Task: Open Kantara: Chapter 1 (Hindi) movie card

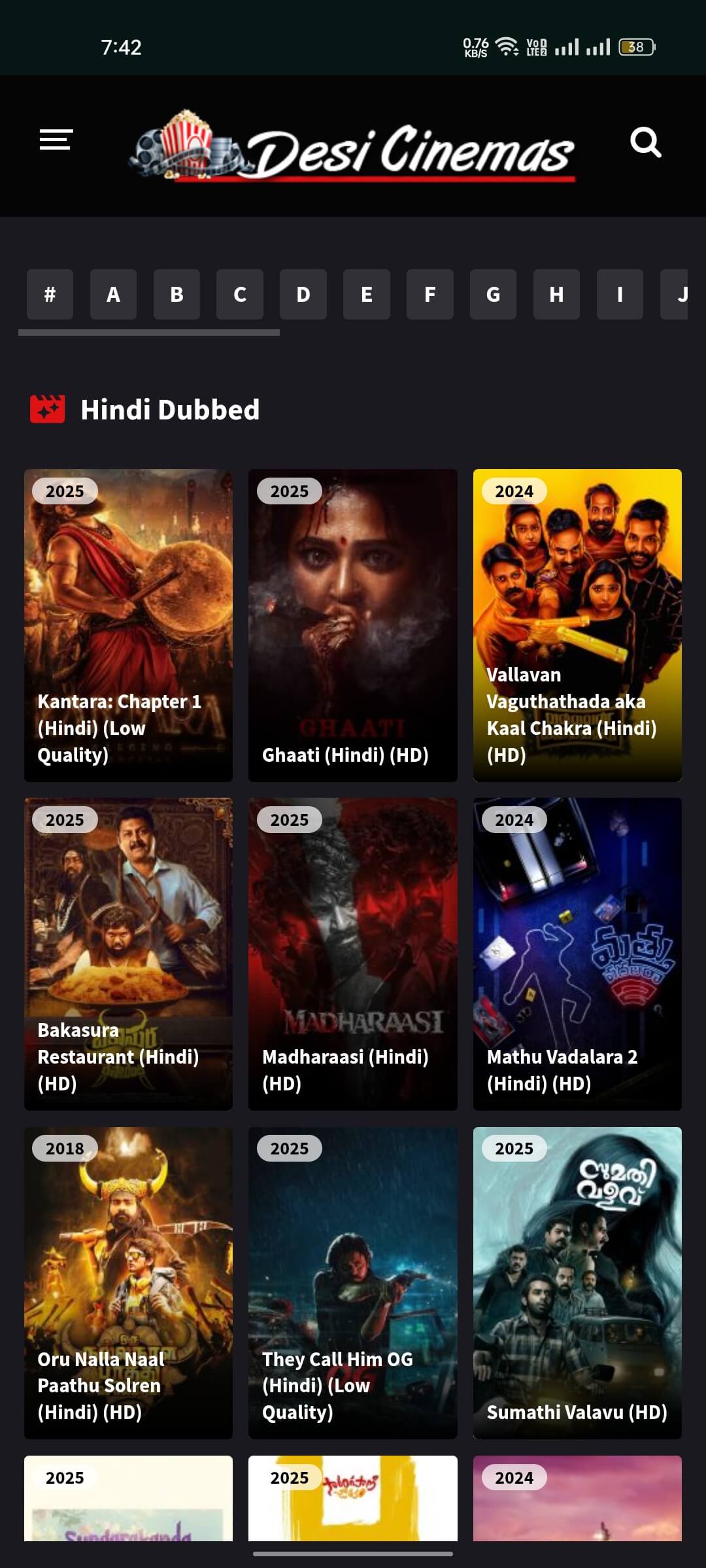Action: coord(128,625)
